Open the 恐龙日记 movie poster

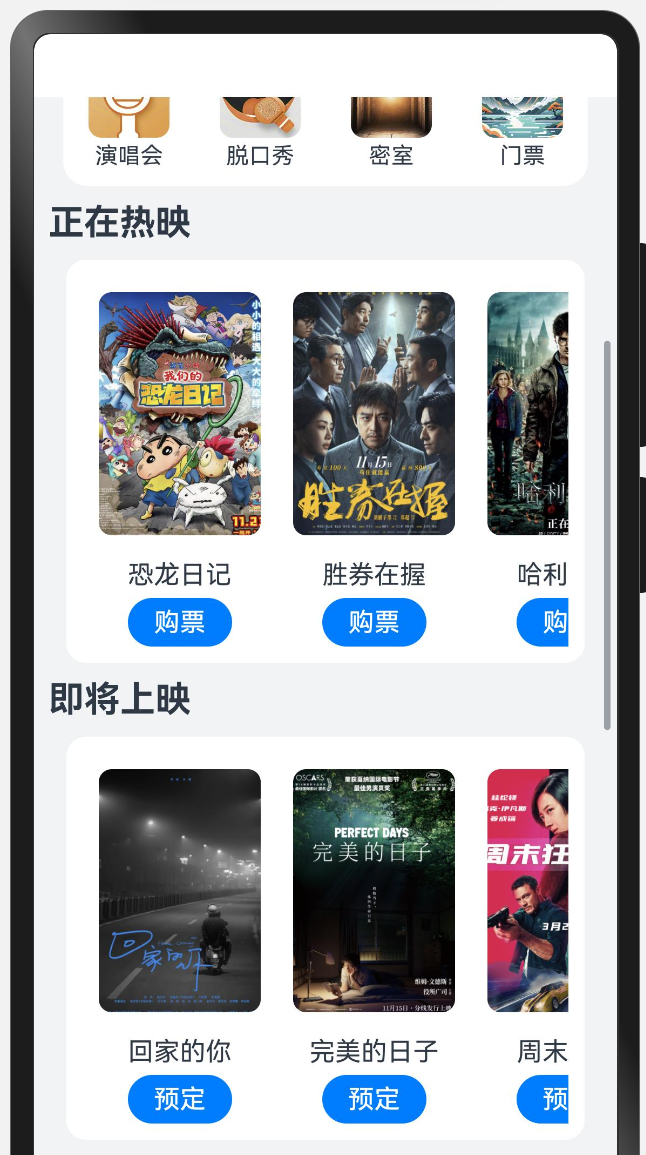coord(180,413)
